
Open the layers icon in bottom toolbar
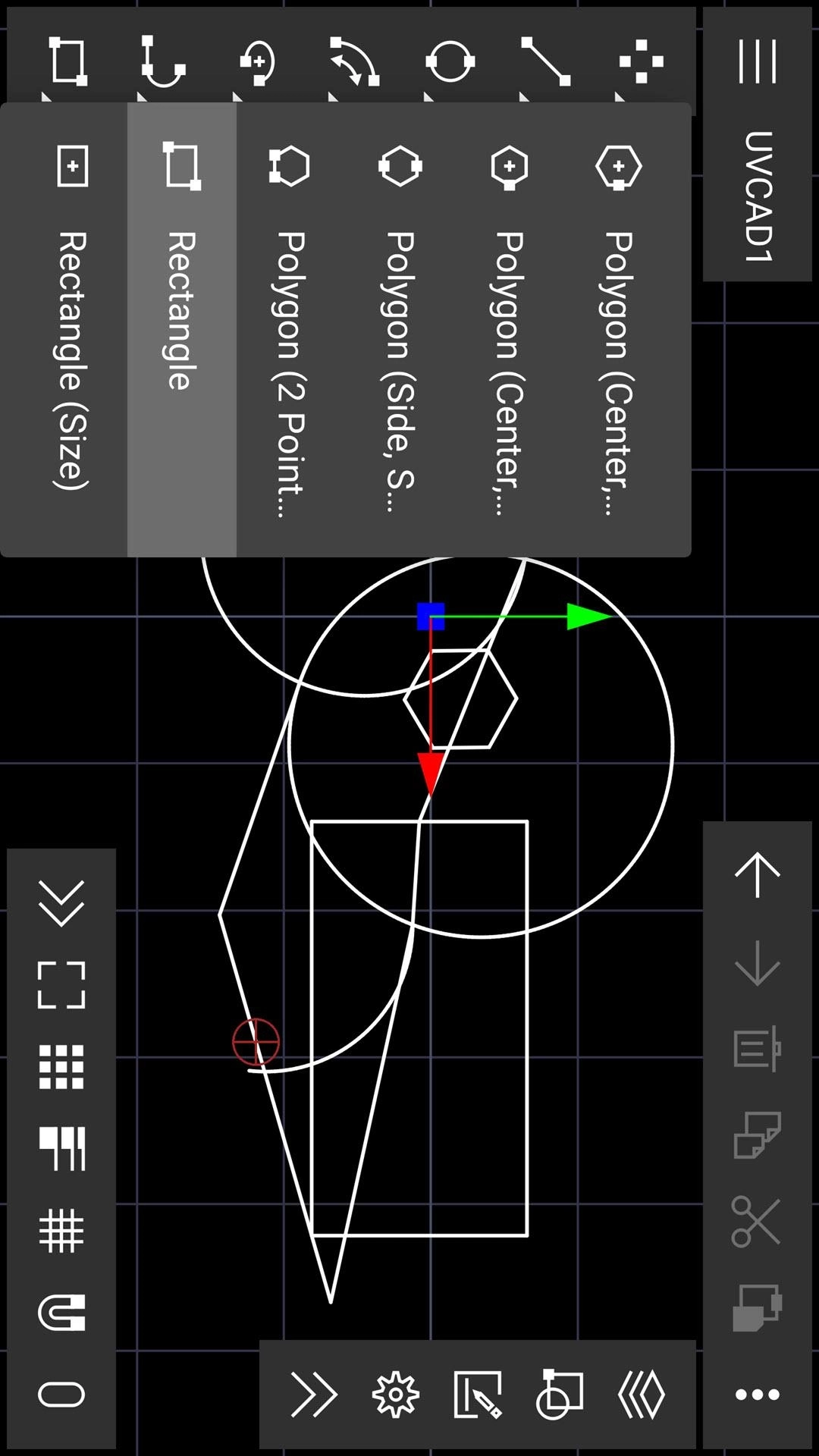(x=642, y=1394)
